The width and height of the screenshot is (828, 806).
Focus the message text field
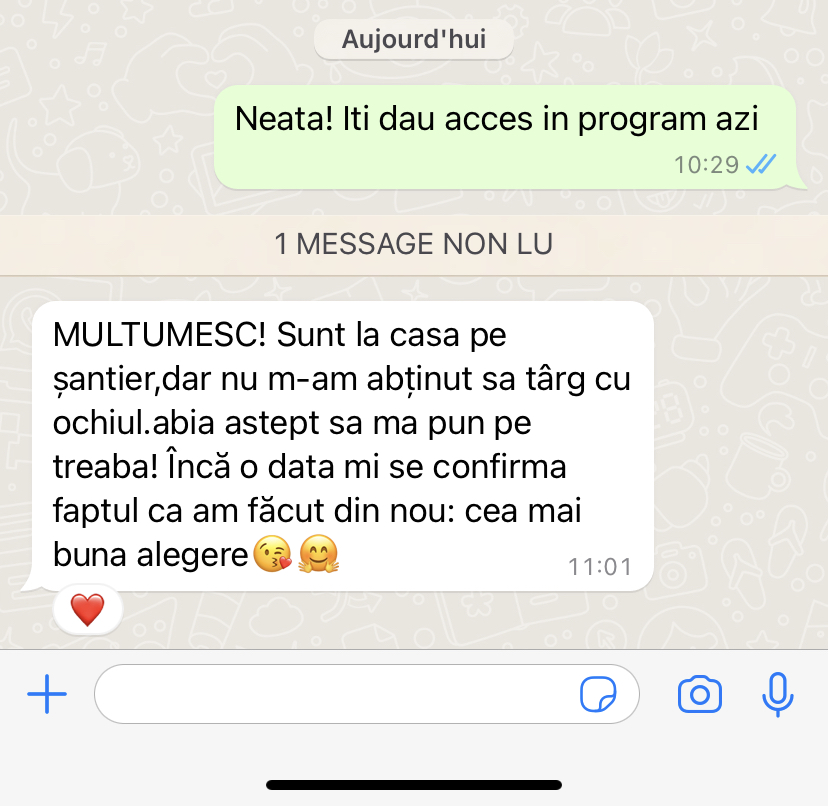pyautogui.click(x=330, y=694)
